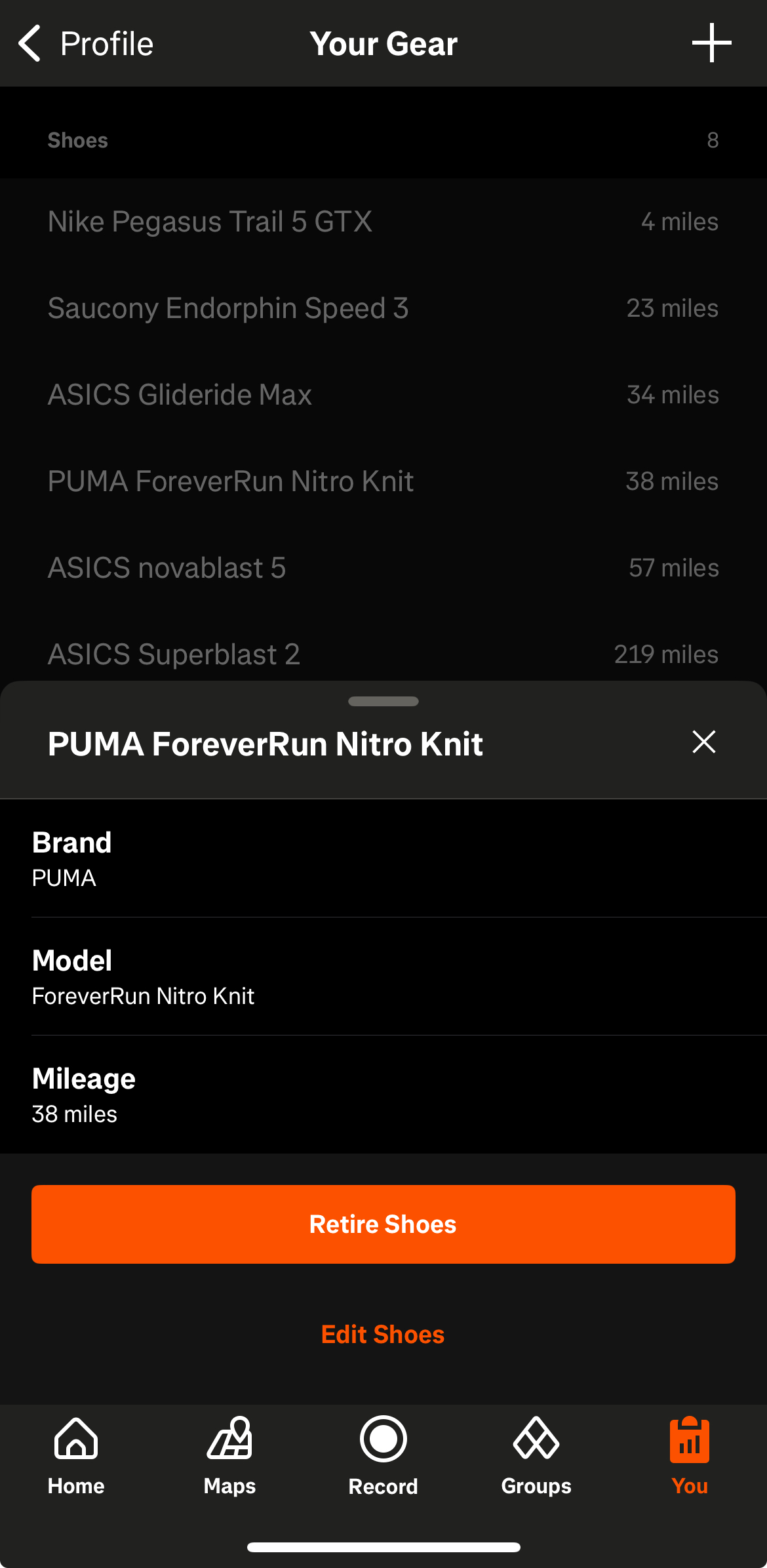767x1568 pixels.
Task: Select the You tab
Action: tap(690, 1457)
